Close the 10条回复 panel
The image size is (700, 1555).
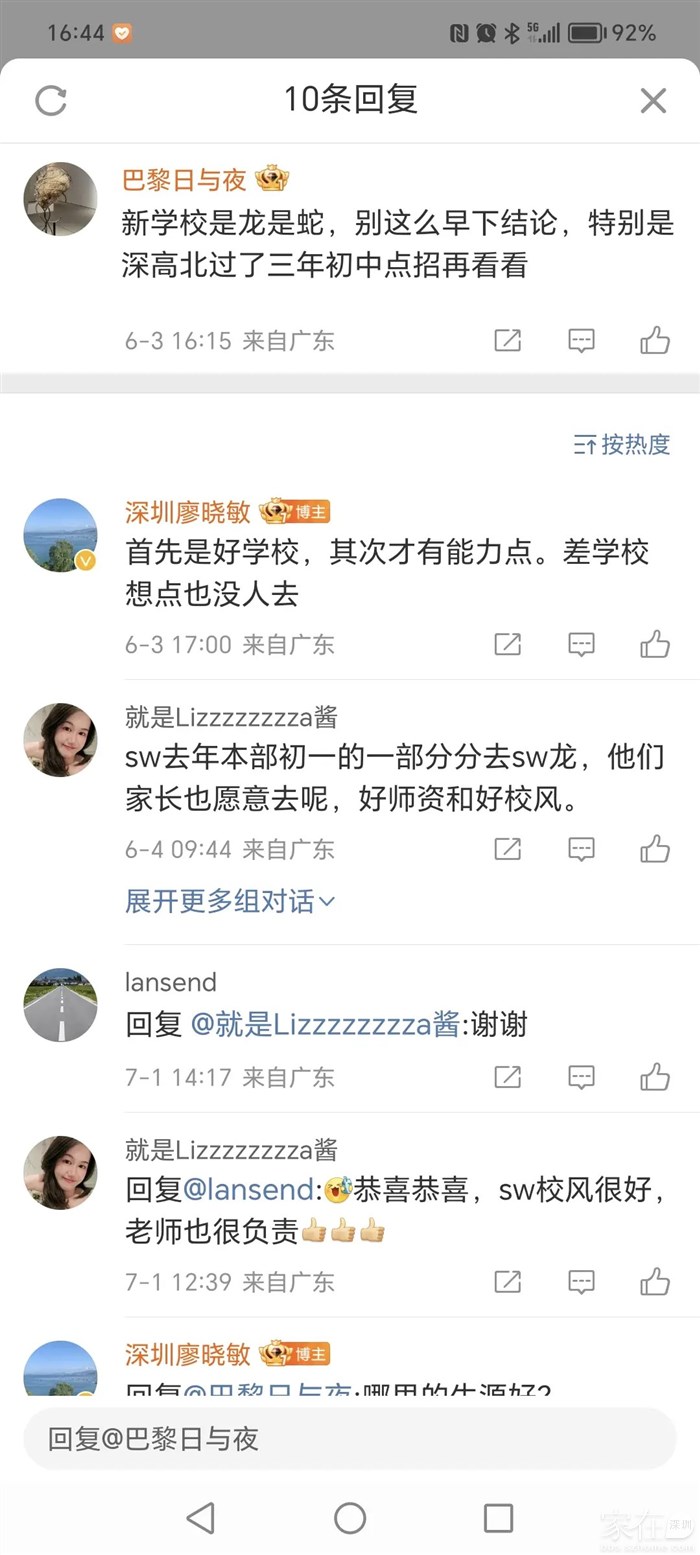(x=653, y=100)
